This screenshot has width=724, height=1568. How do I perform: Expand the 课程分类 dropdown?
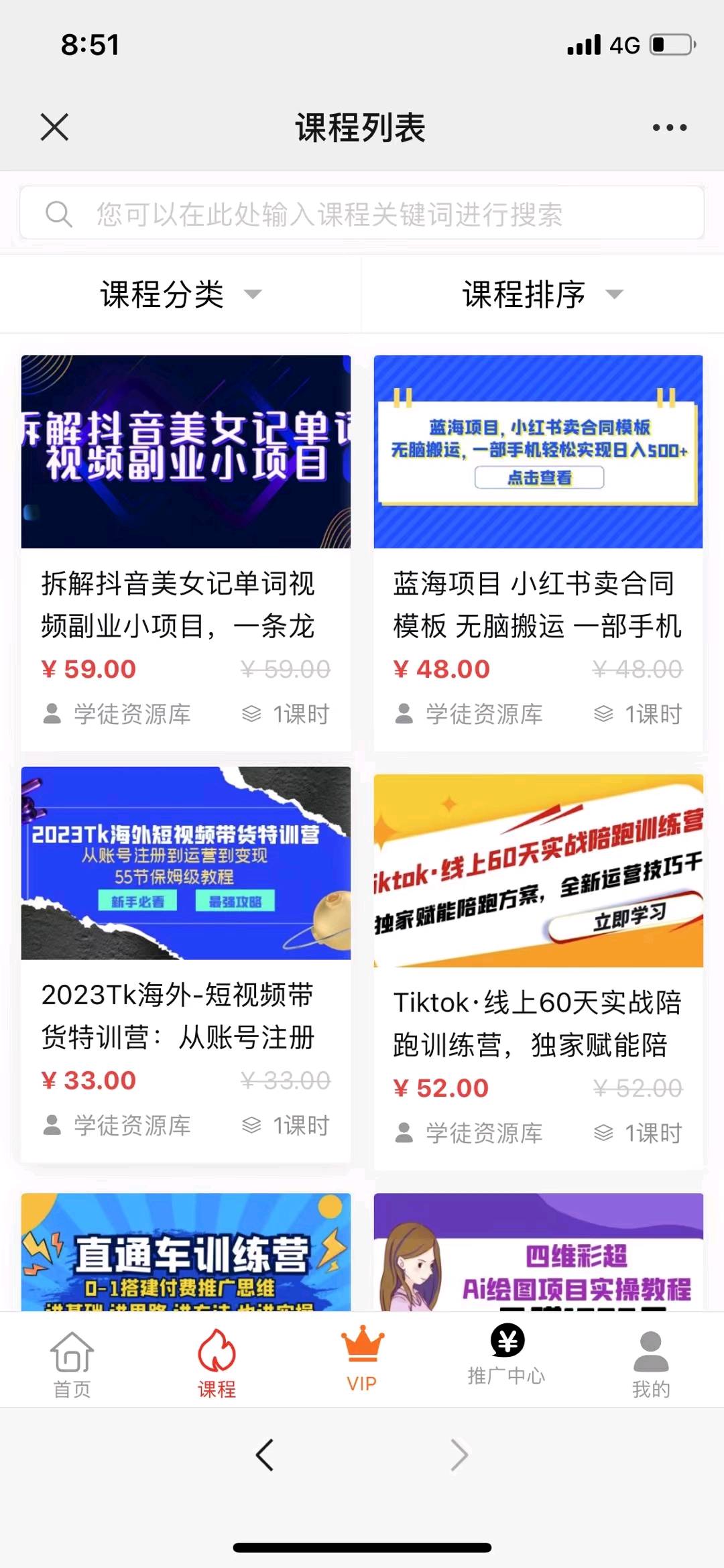pyautogui.click(x=180, y=294)
